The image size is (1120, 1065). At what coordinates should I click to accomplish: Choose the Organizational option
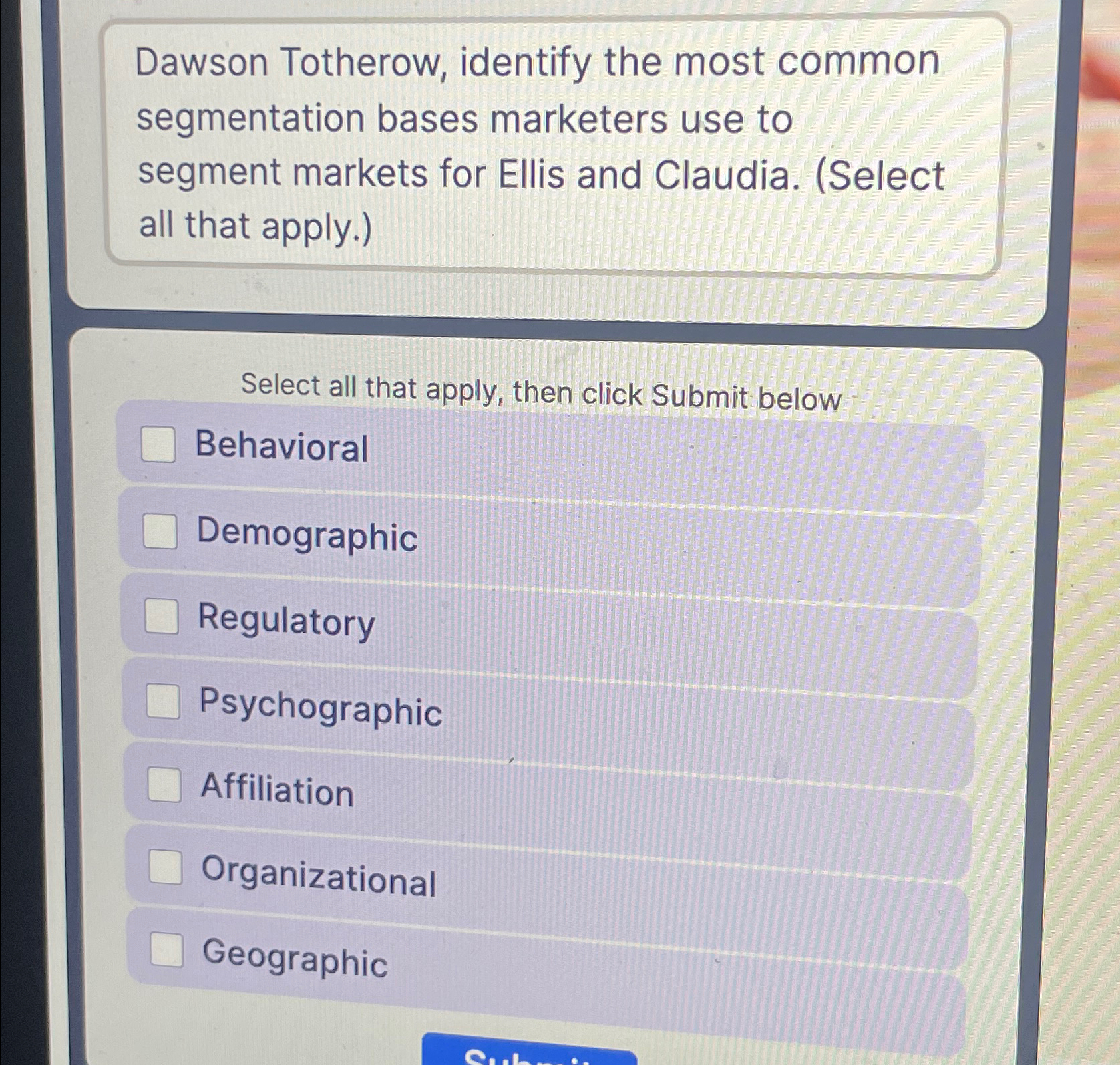pos(166,867)
